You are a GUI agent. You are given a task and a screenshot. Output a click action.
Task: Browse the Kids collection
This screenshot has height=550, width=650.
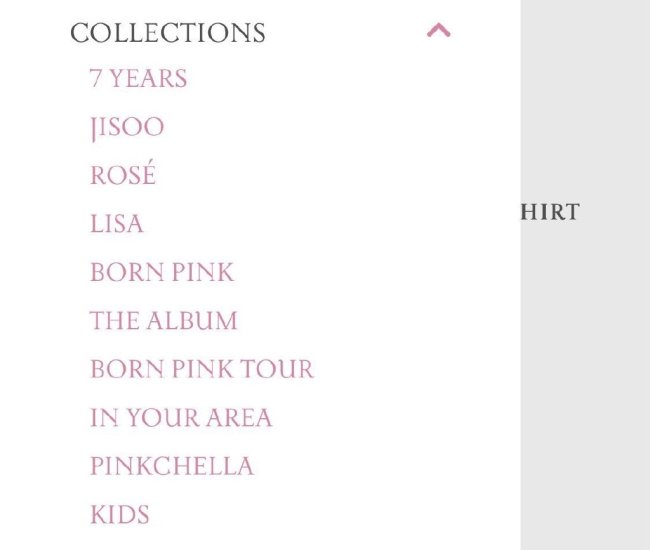120,515
